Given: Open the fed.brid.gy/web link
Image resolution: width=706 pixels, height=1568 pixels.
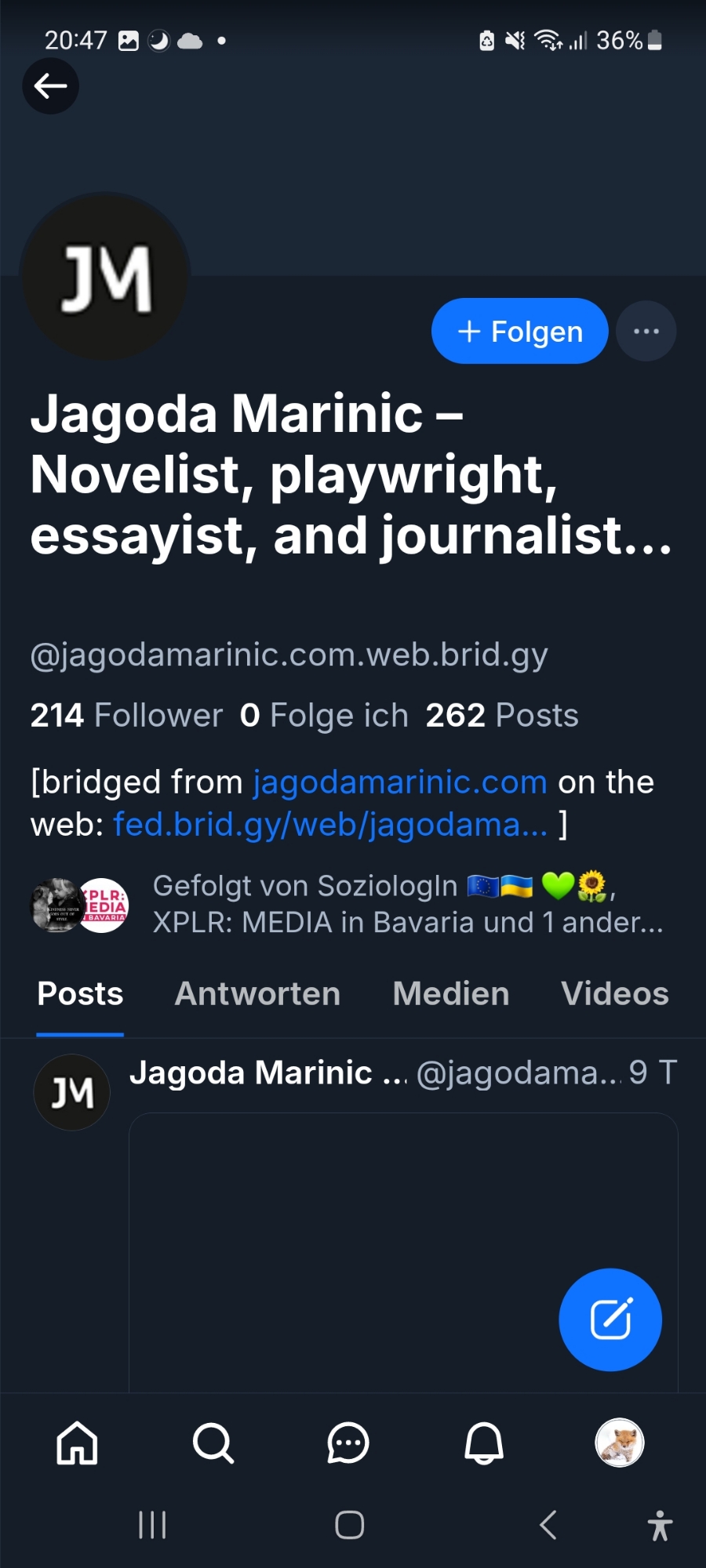Looking at the screenshot, I should pyautogui.click(x=329, y=824).
